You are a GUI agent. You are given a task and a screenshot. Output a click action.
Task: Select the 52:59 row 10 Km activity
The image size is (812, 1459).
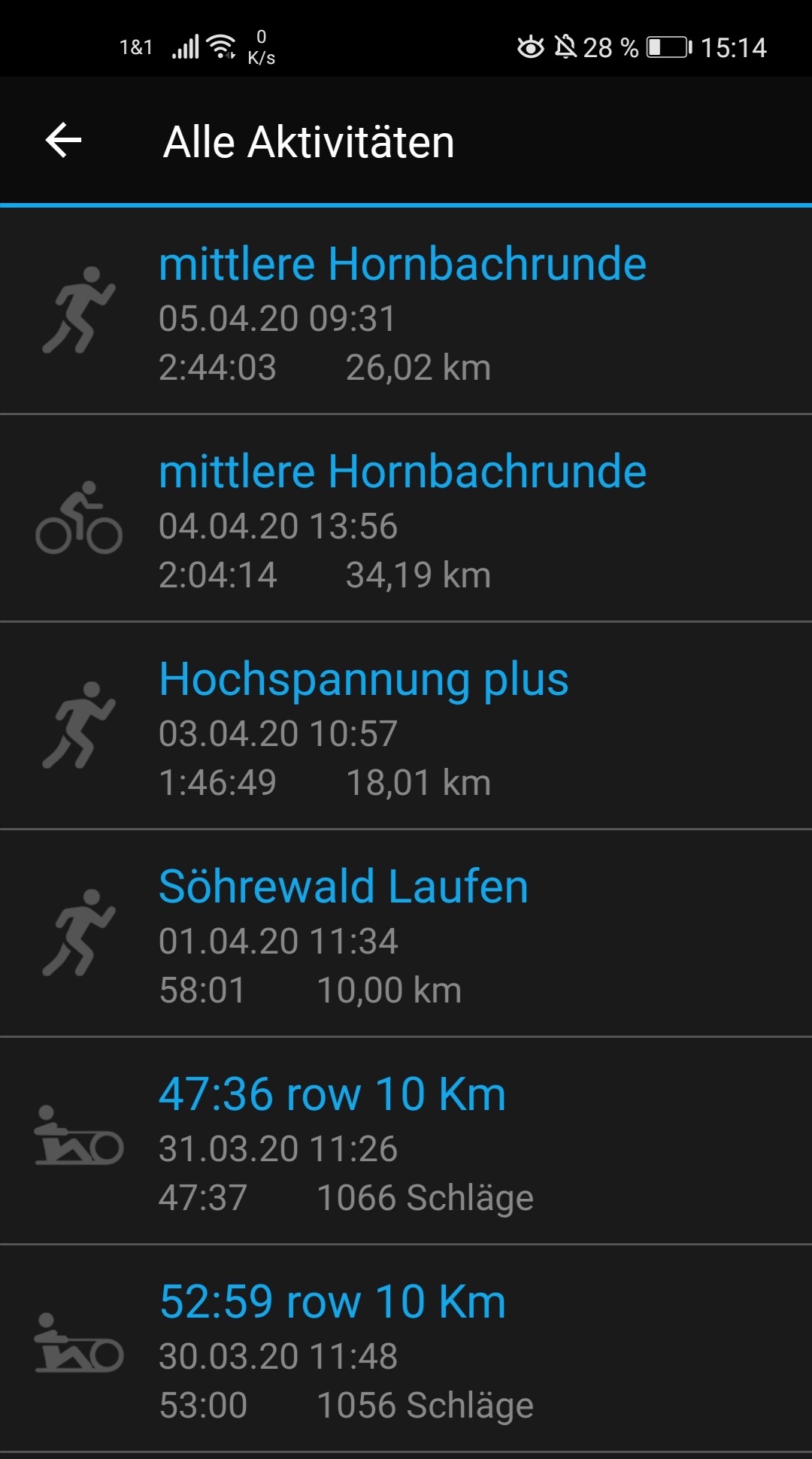pyautogui.click(x=332, y=1303)
